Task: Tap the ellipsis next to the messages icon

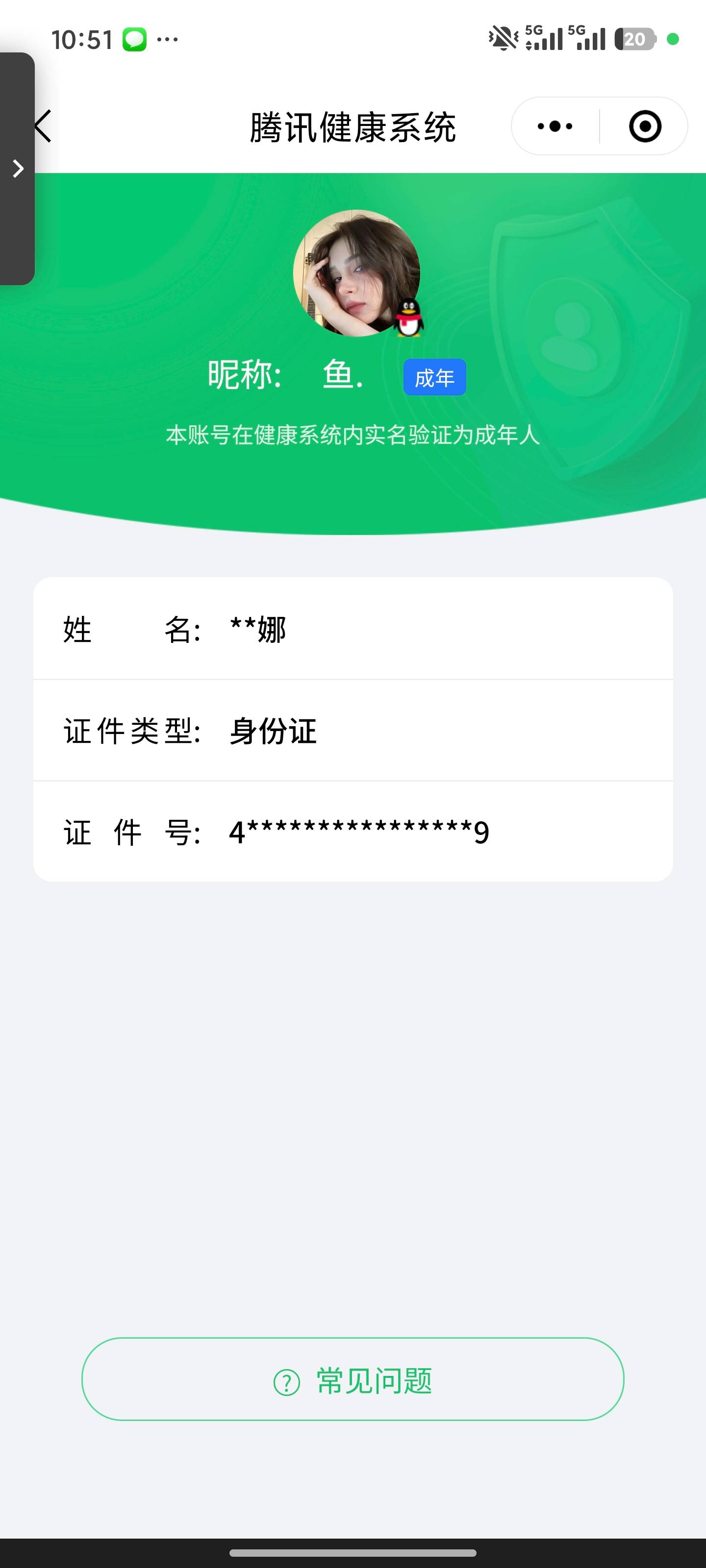Action: [x=166, y=40]
